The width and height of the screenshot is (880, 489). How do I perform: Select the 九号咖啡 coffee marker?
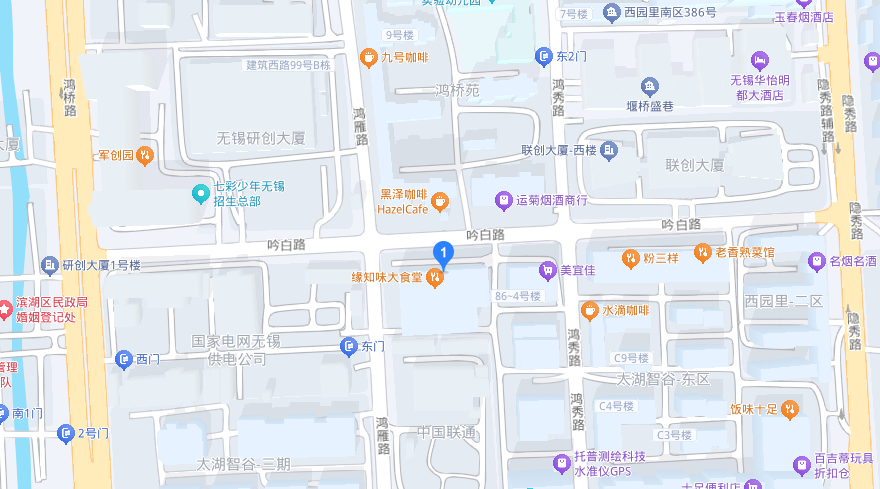click(369, 58)
